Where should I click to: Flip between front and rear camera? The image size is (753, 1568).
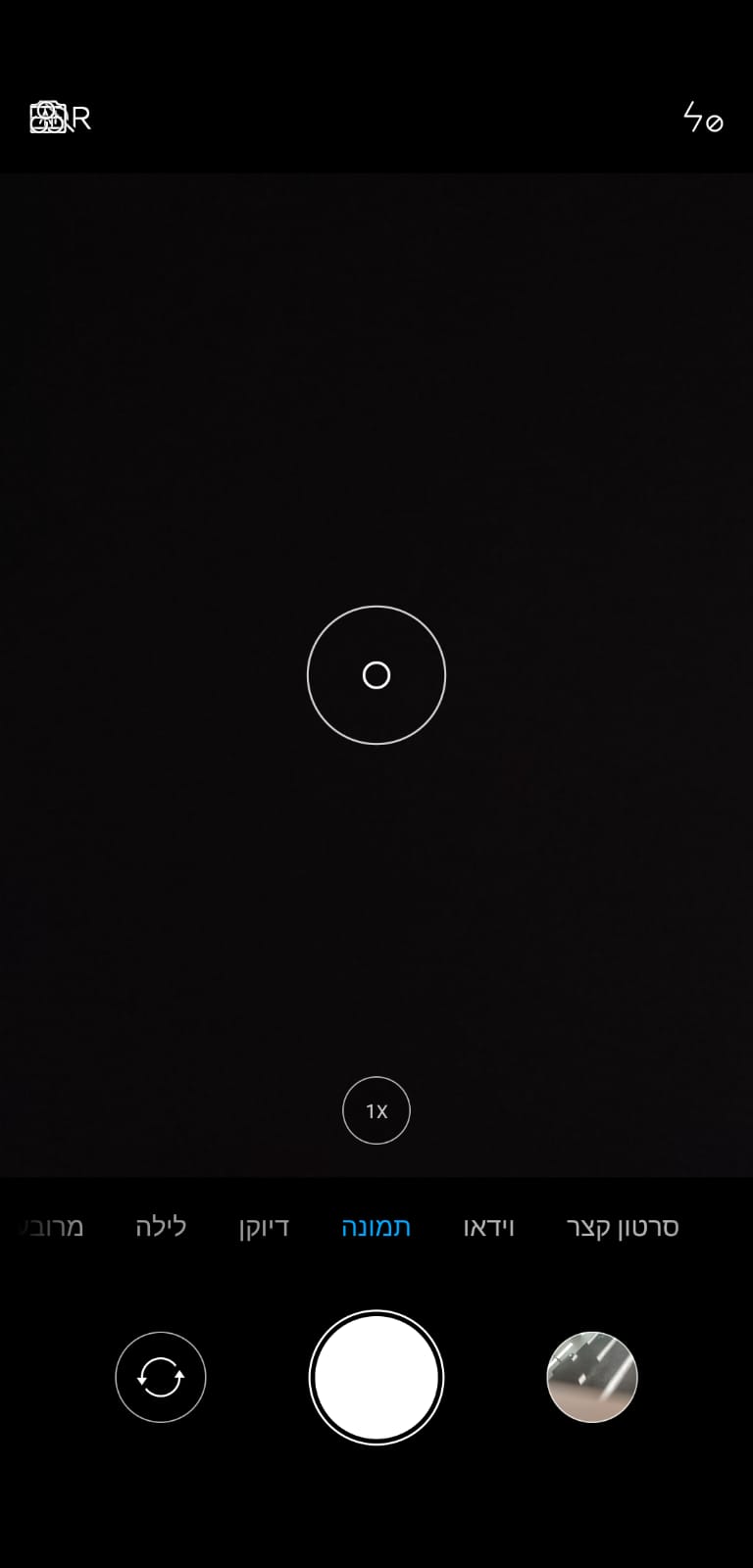click(161, 1377)
